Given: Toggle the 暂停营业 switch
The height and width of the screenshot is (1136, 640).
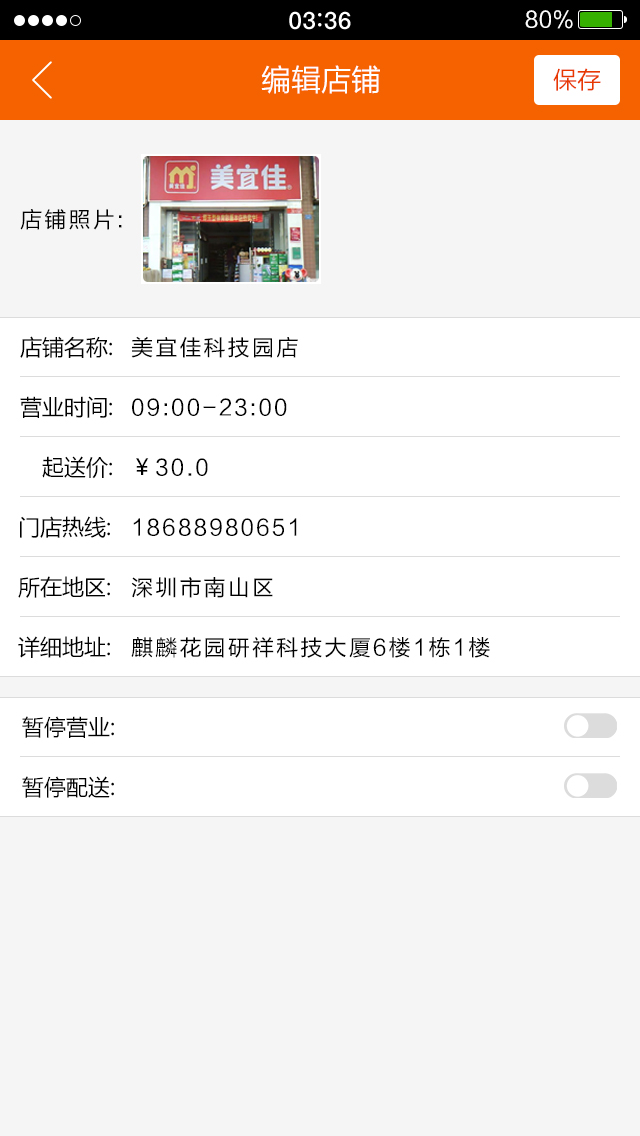Looking at the screenshot, I should pos(590,726).
